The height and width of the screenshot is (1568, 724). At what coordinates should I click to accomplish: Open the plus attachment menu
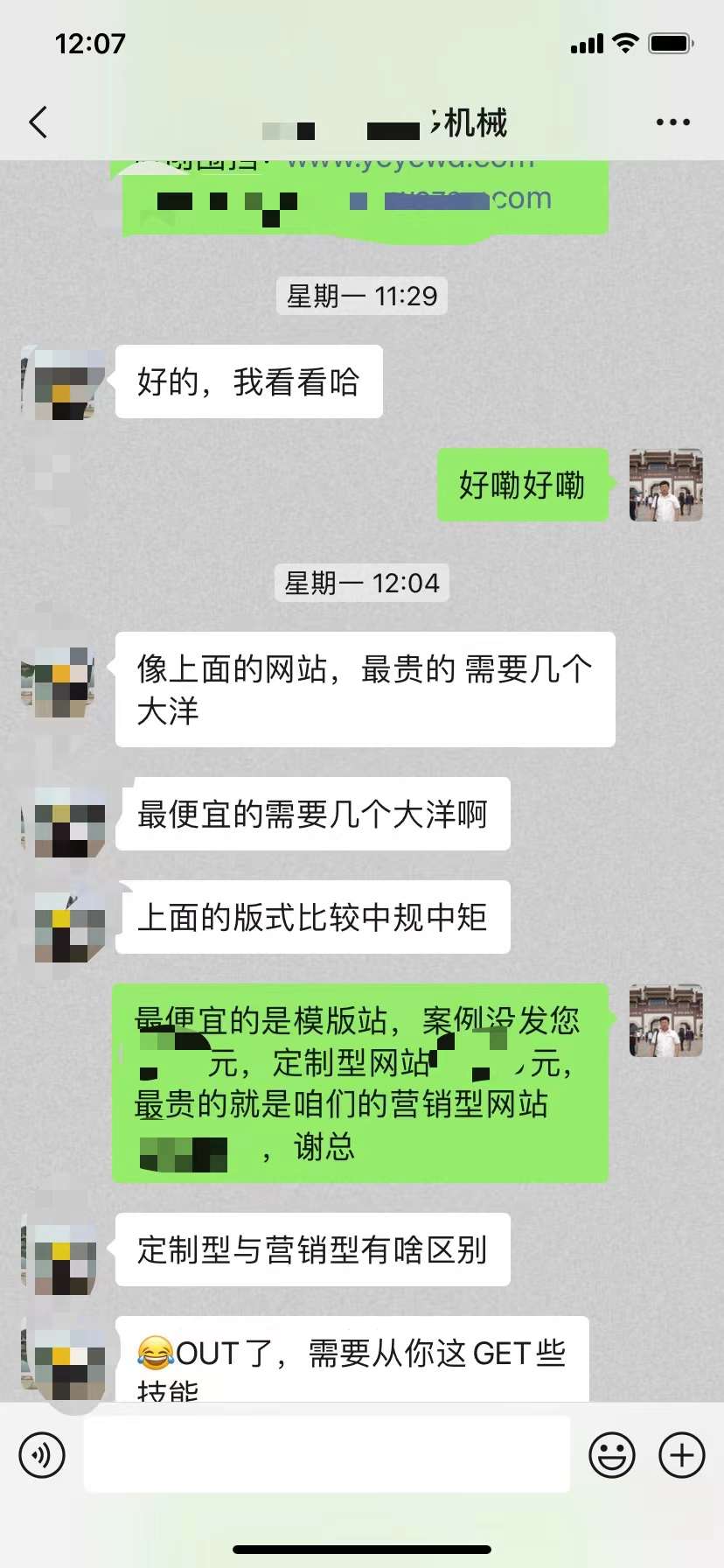tap(682, 1455)
